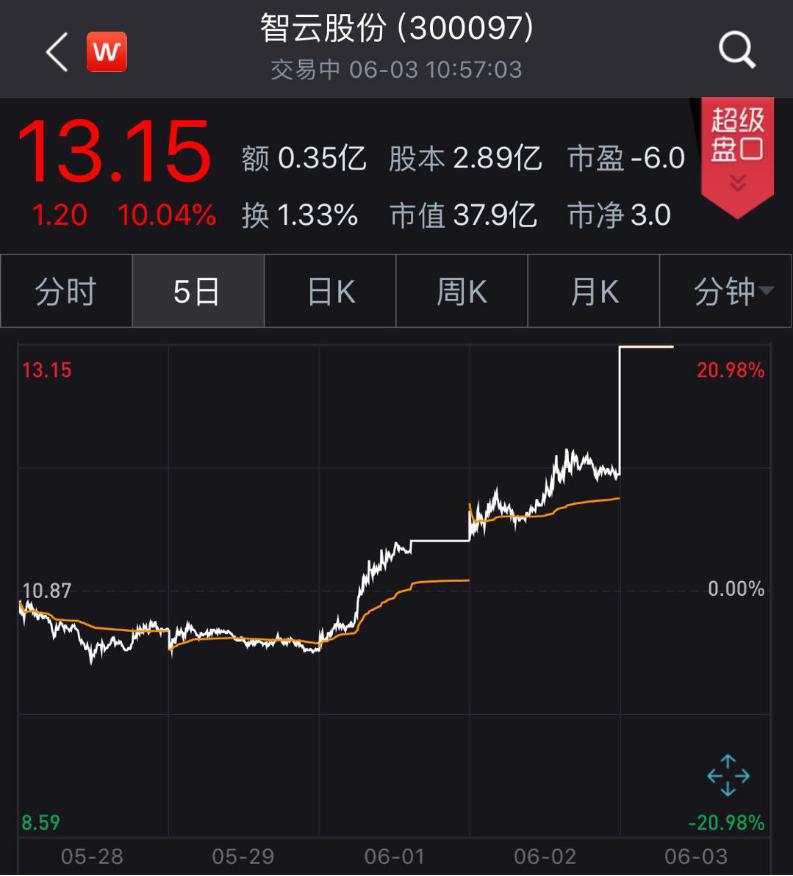
Task: Tap the title 智云股份 (300097)
Action: pyautogui.click(x=396, y=30)
